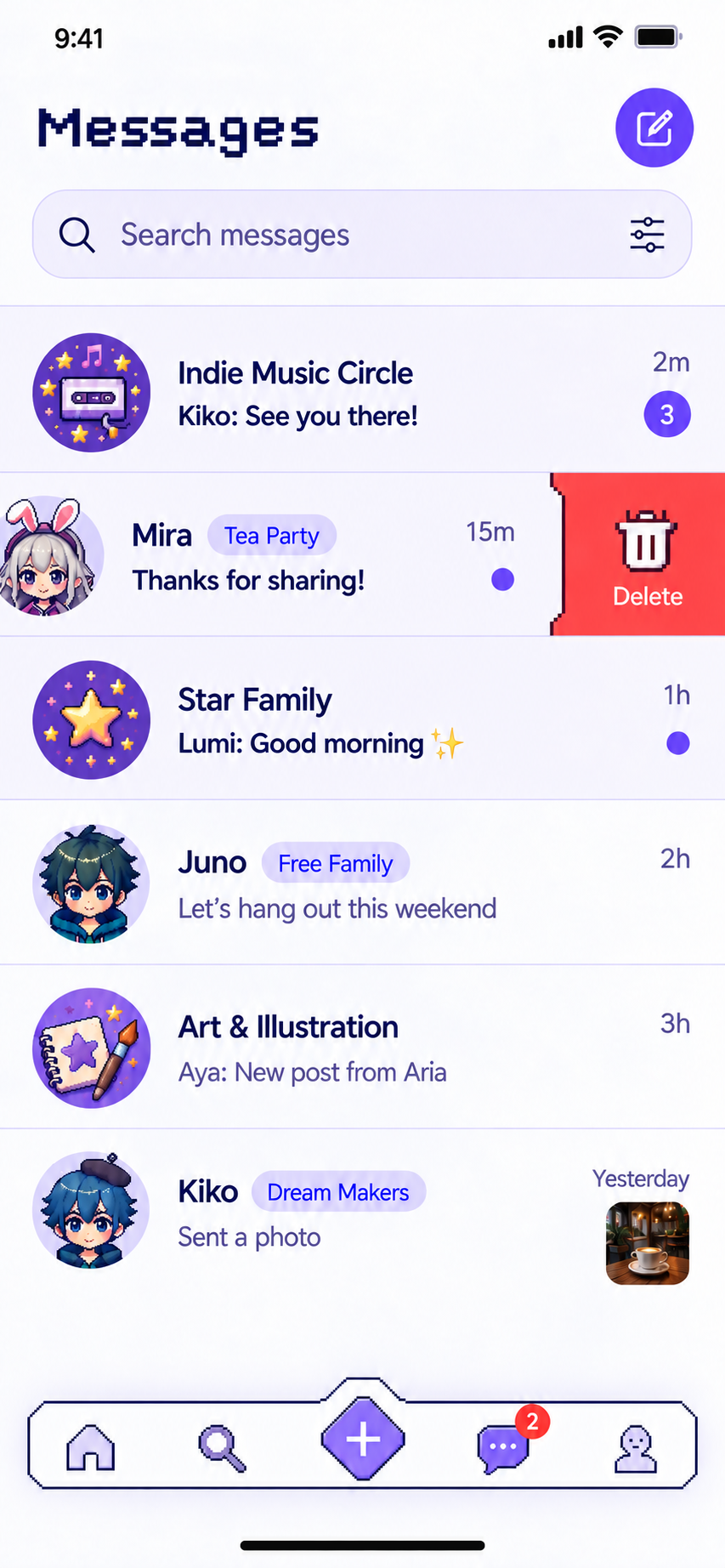The width and height of the screenshot is (725, 1568).
Task: Tap the Search messages field
Action: tap(361, 234)
